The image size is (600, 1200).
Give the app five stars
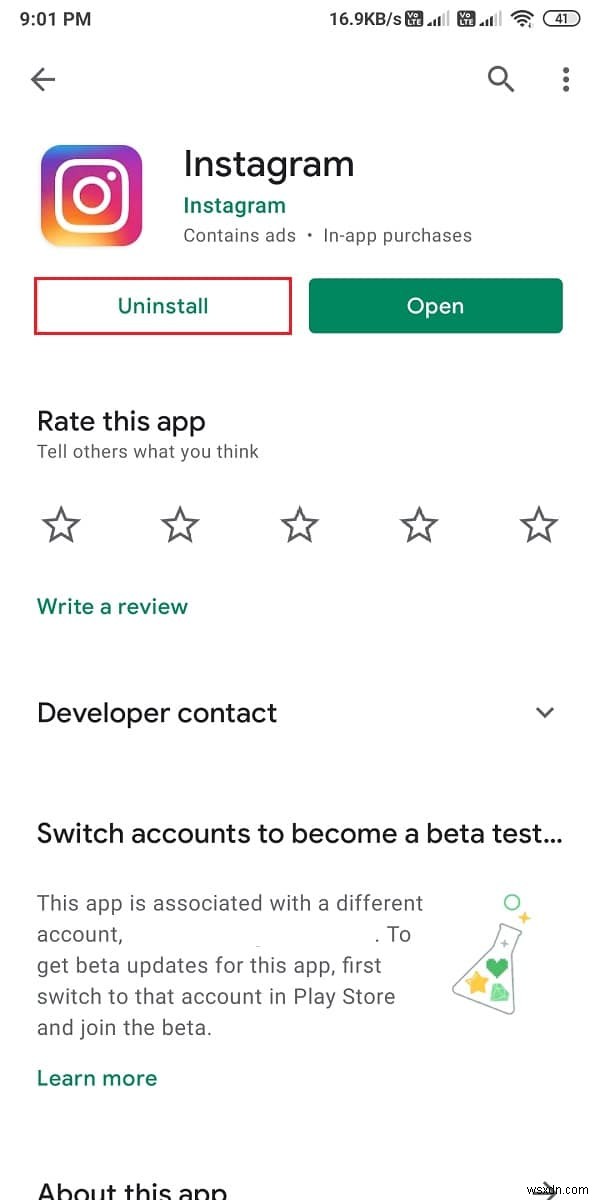539,524
